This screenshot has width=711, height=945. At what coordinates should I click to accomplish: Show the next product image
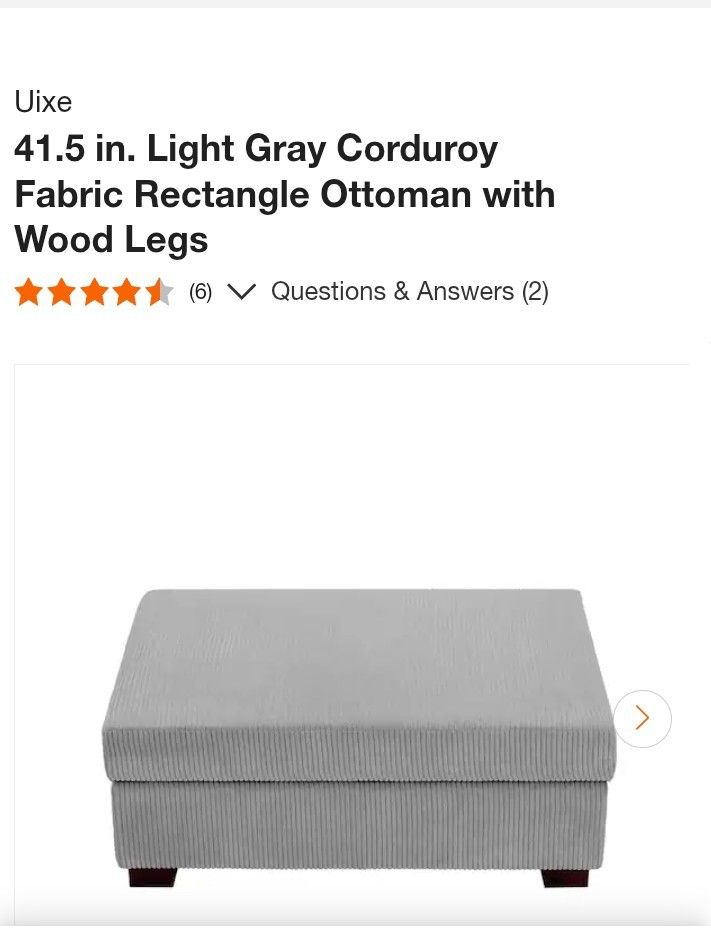[x=642, y=718]
